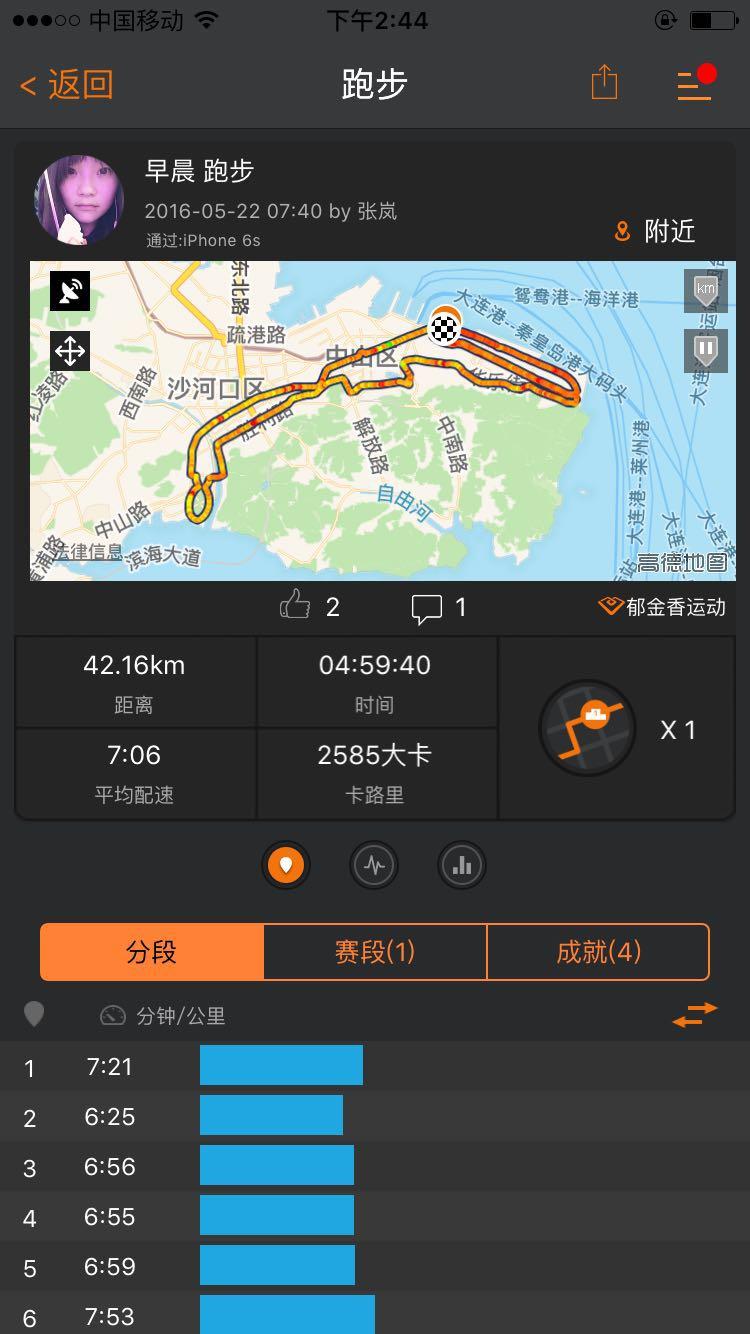Open 张岚's profile photo
The image size is (750, 1334).
pyautogui.click(x=80, y=200)
